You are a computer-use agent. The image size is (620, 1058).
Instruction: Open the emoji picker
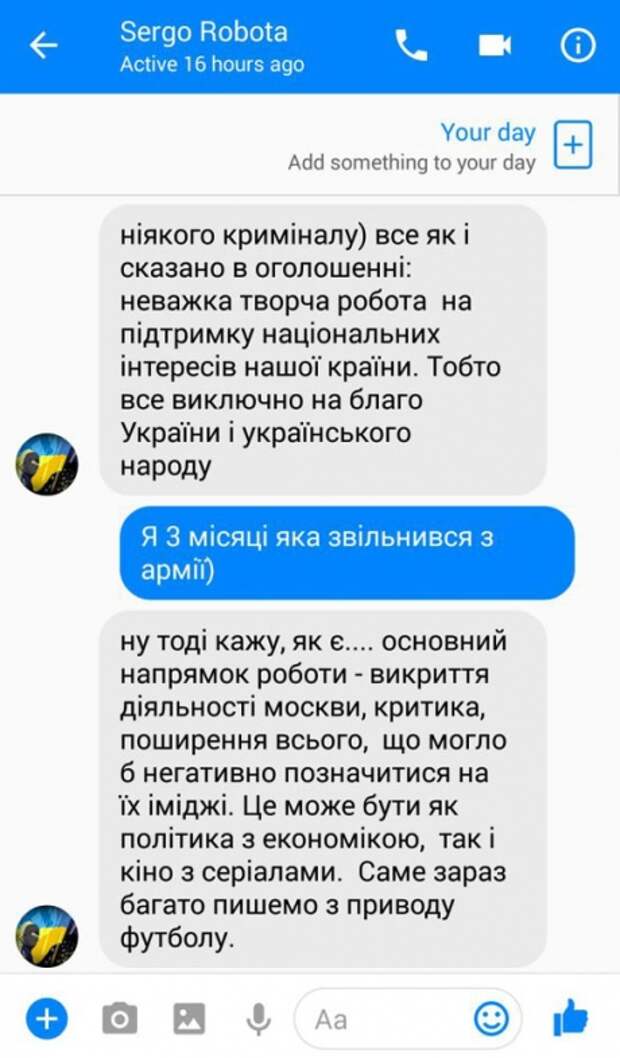coord(490,1018)
